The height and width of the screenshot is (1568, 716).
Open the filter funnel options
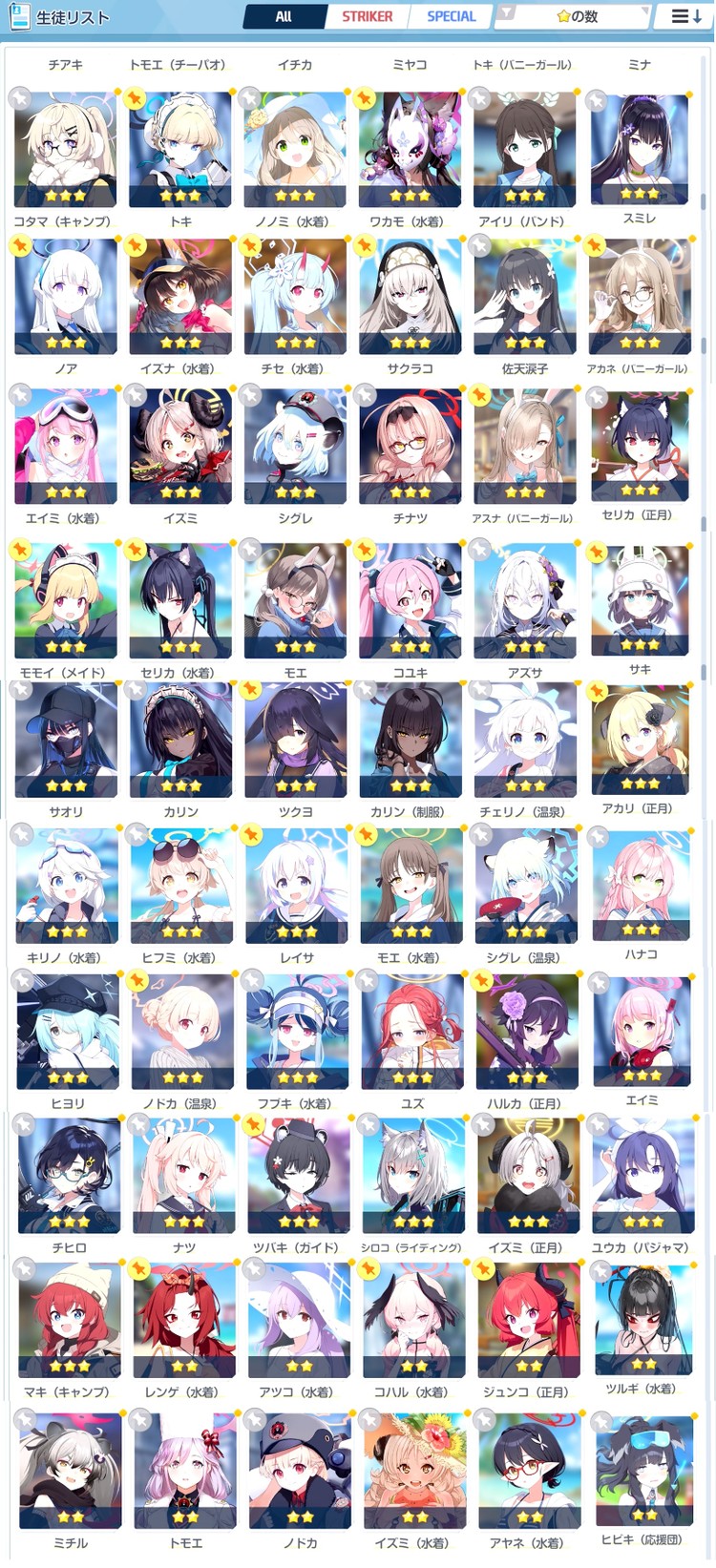(x=507, y=14)
